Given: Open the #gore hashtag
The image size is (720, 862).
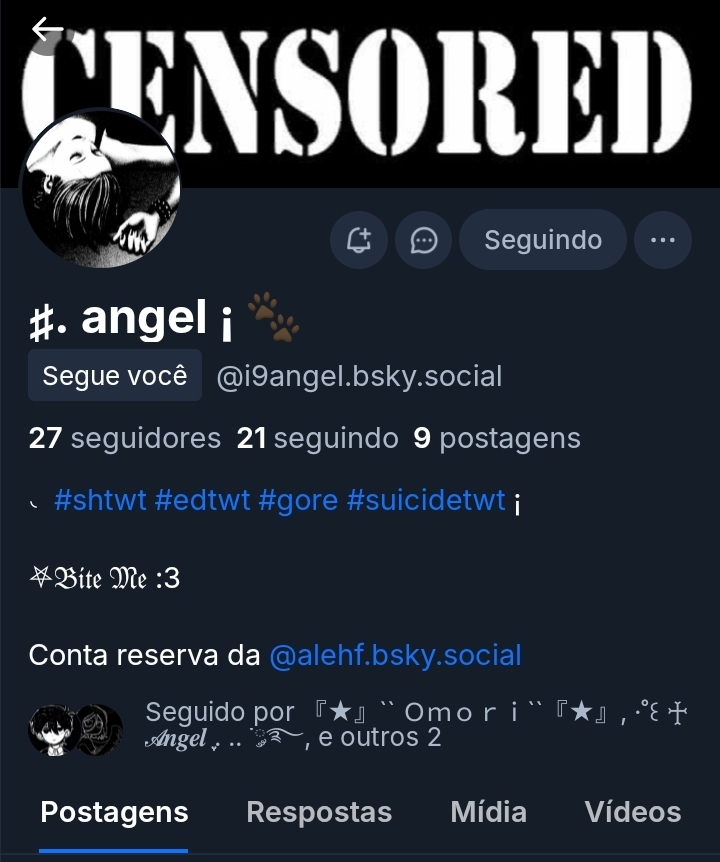Looking at the screenshot, I should [x=298, y=500].
